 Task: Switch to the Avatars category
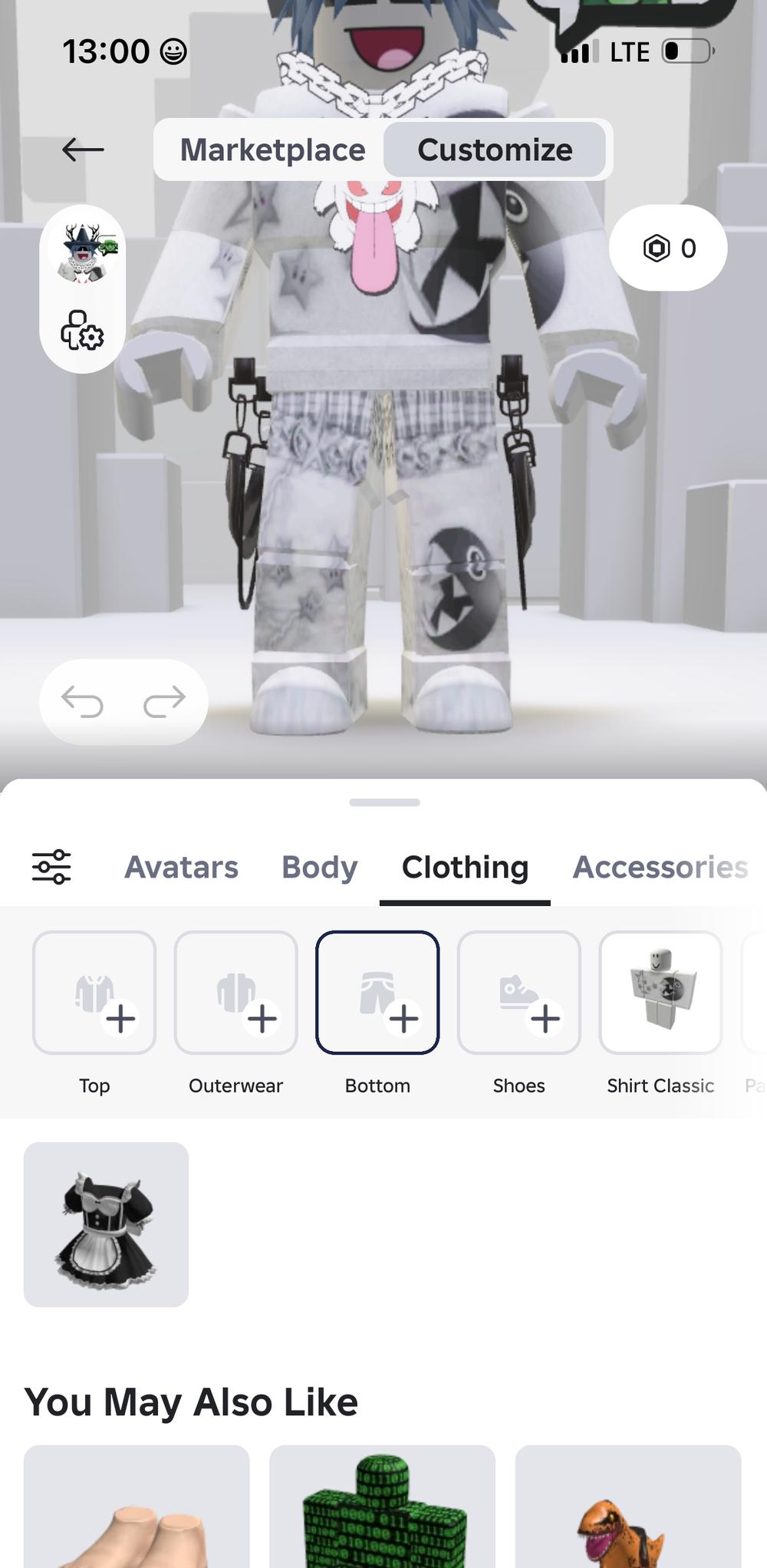click(181, 867)
